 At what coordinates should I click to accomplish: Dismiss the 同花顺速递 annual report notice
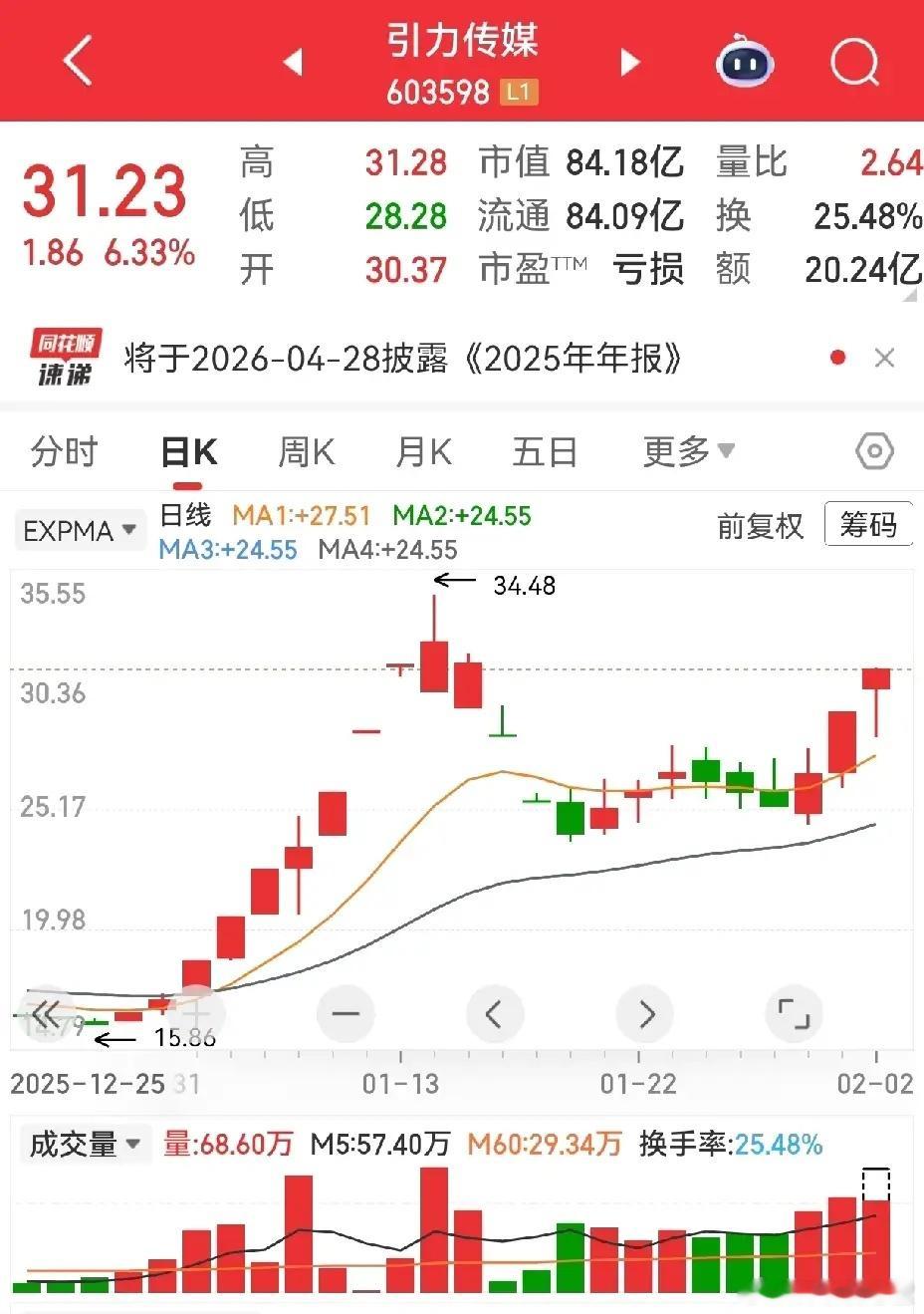(x=884, y=358)
